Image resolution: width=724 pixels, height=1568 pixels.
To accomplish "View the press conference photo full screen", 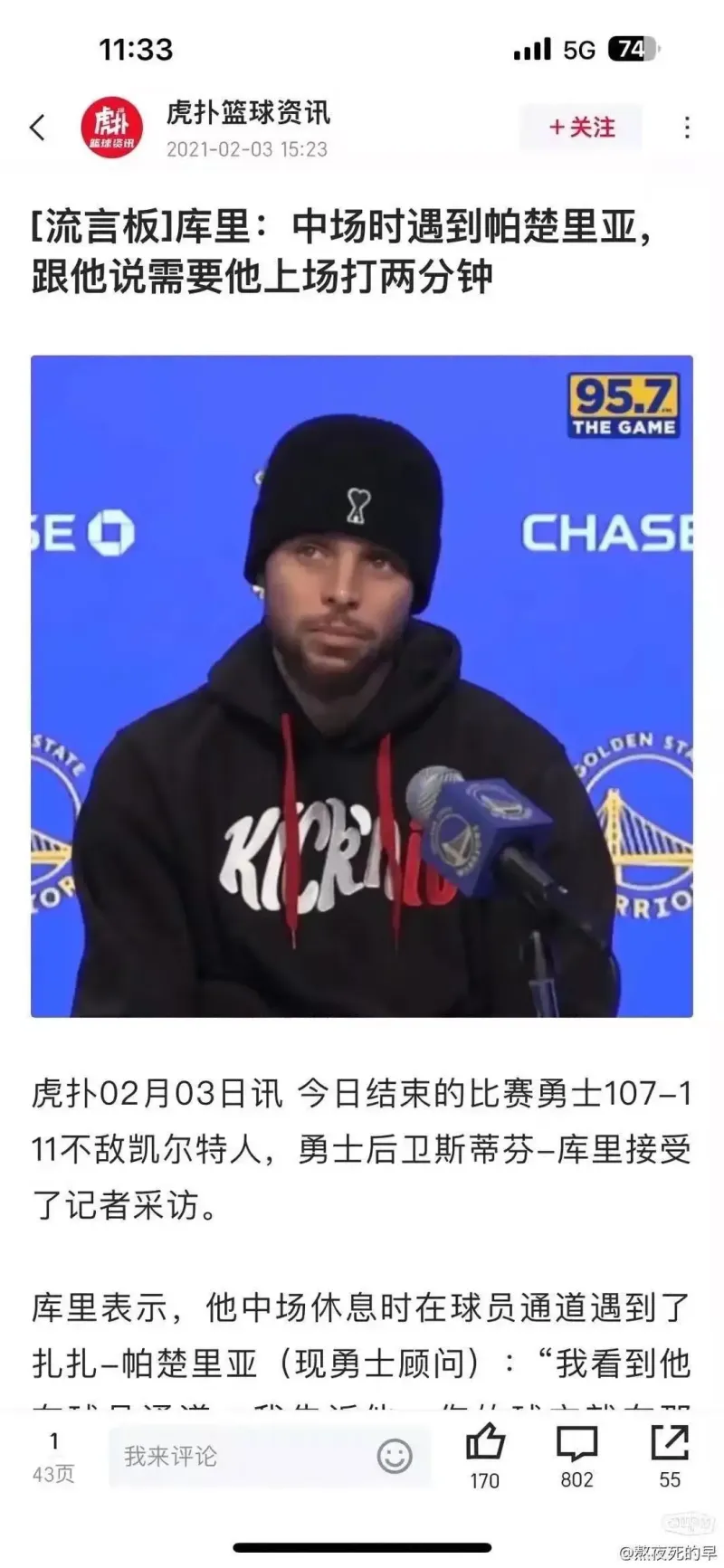I will (x=362, y=686).
